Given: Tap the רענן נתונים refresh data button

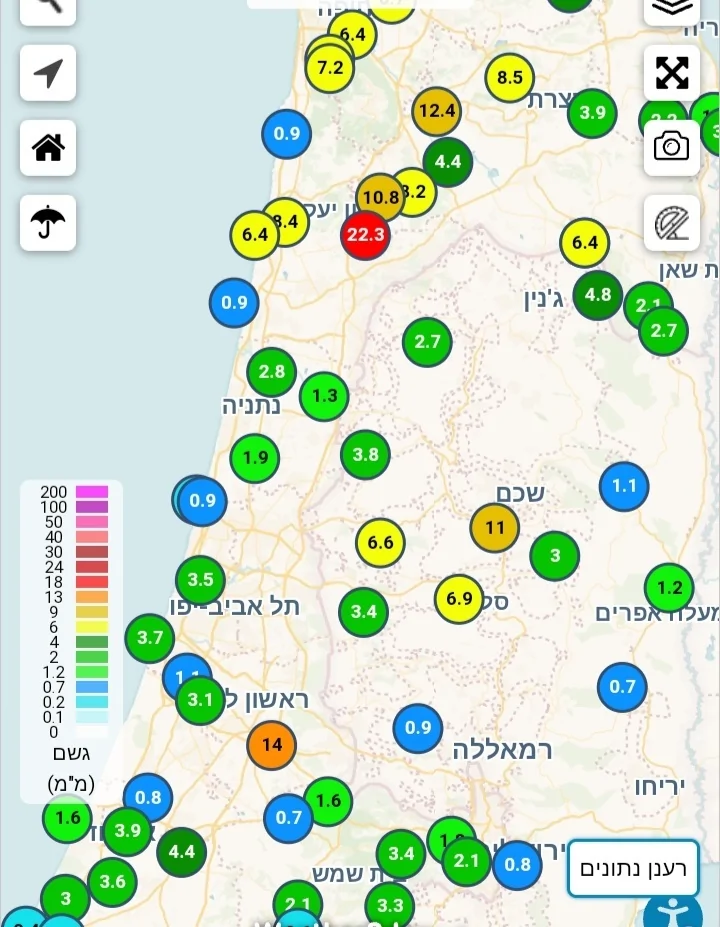Looking at the screenshot, I should [x=633, y=868].
